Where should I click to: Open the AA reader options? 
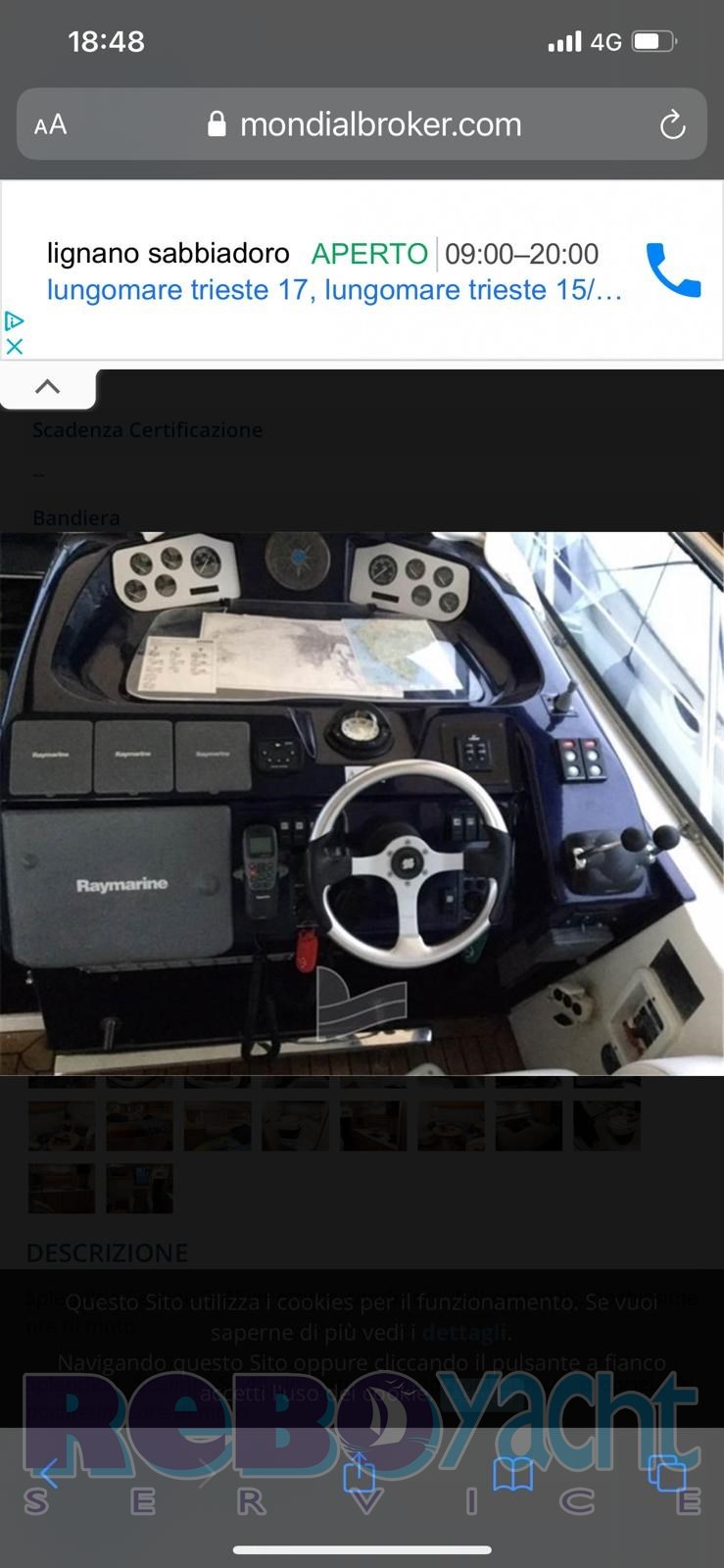click(x=50, y=124)
